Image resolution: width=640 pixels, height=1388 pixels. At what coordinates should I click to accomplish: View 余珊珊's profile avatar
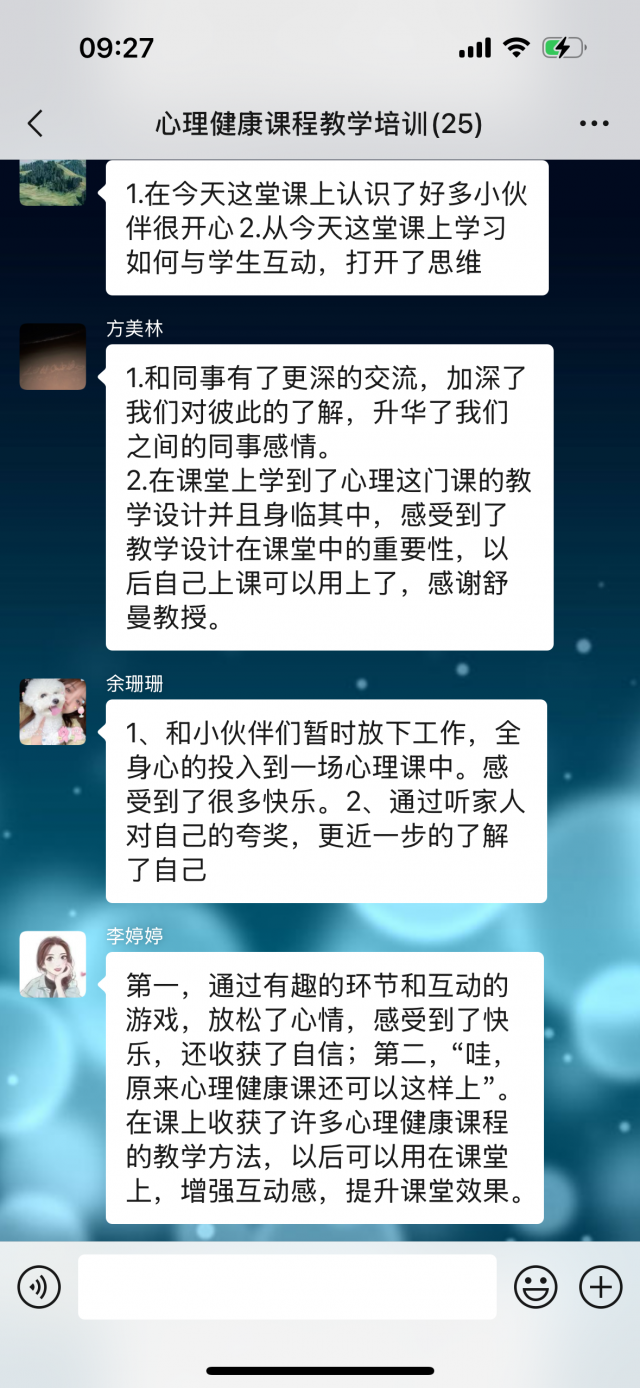tap(53, 711)
